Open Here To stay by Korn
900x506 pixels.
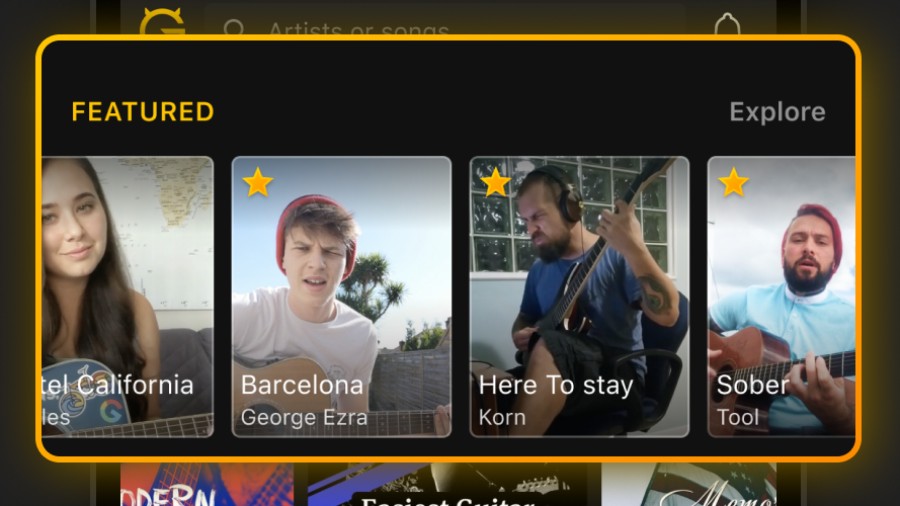coord(579,296)
